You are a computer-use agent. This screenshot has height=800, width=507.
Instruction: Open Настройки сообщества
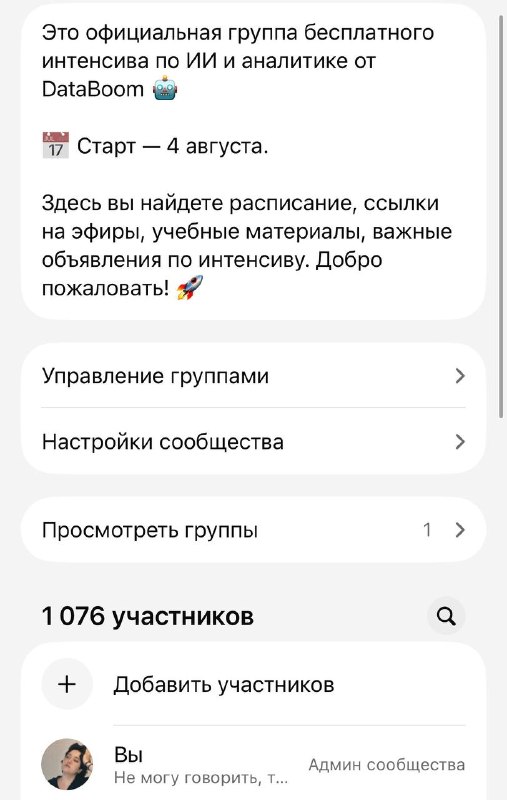(254, 441)
